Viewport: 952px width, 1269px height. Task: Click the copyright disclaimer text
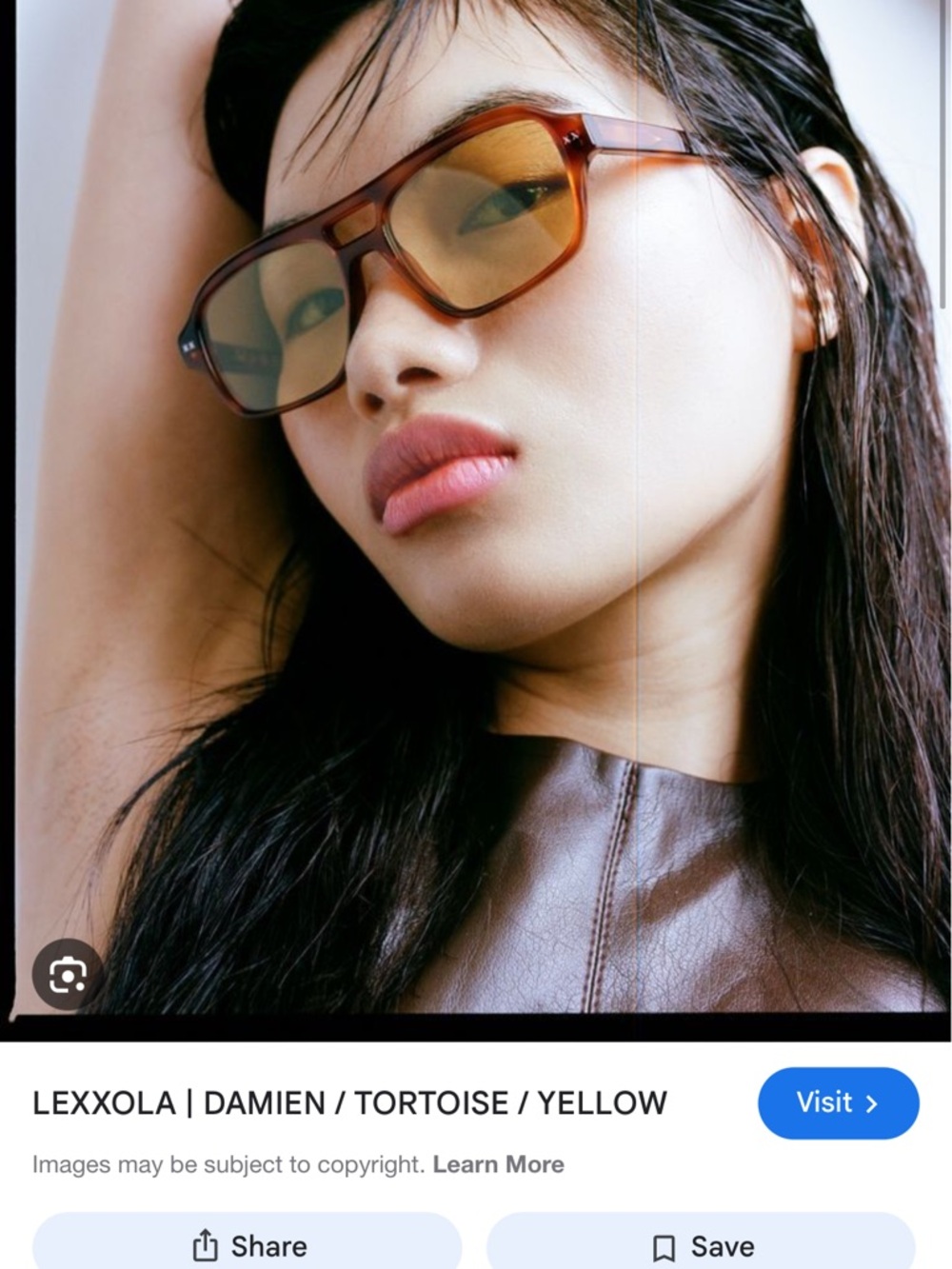[x=228, y=1163]
